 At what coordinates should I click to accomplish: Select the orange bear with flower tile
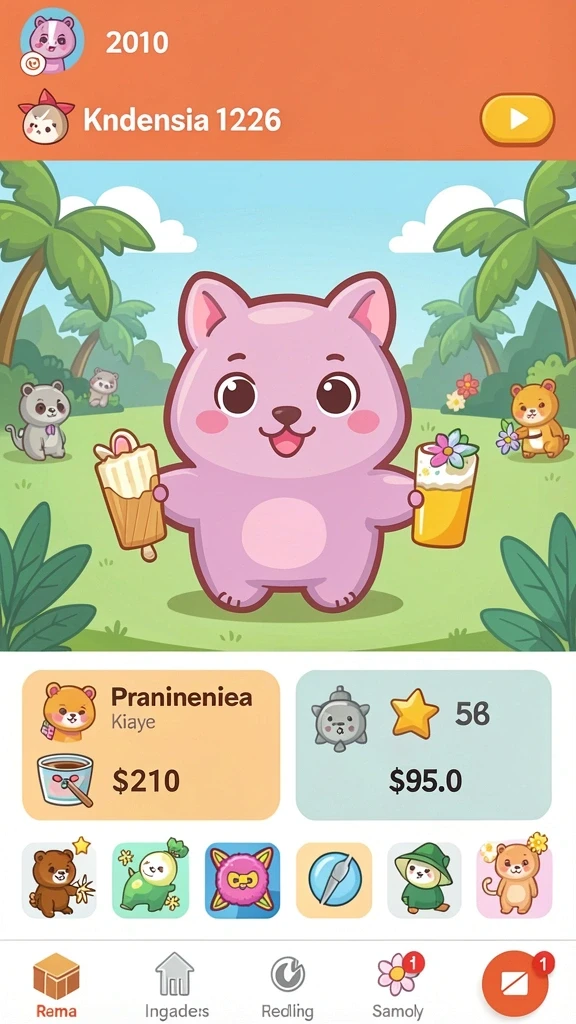tap(515, 880)
